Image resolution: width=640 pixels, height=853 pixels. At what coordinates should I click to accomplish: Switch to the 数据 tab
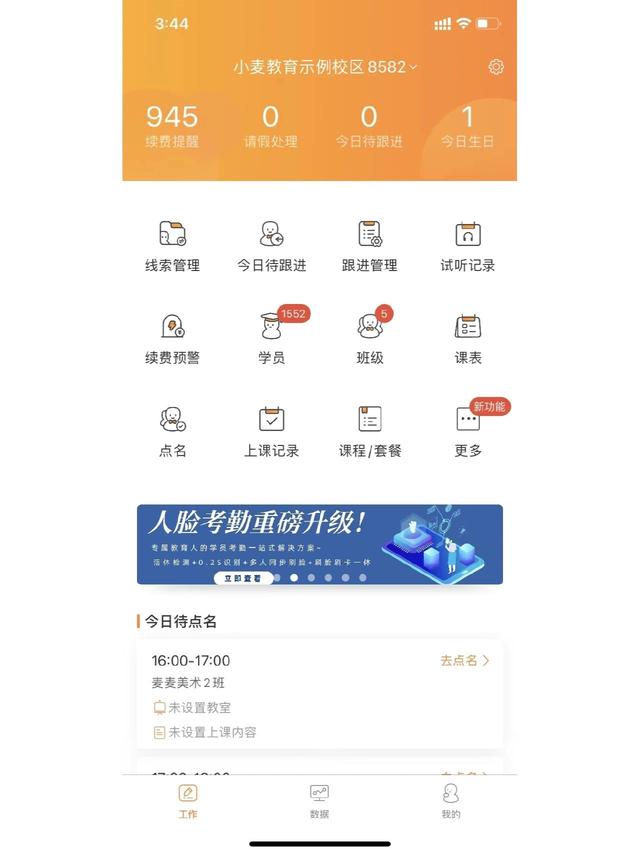click(x=319, y=801)
